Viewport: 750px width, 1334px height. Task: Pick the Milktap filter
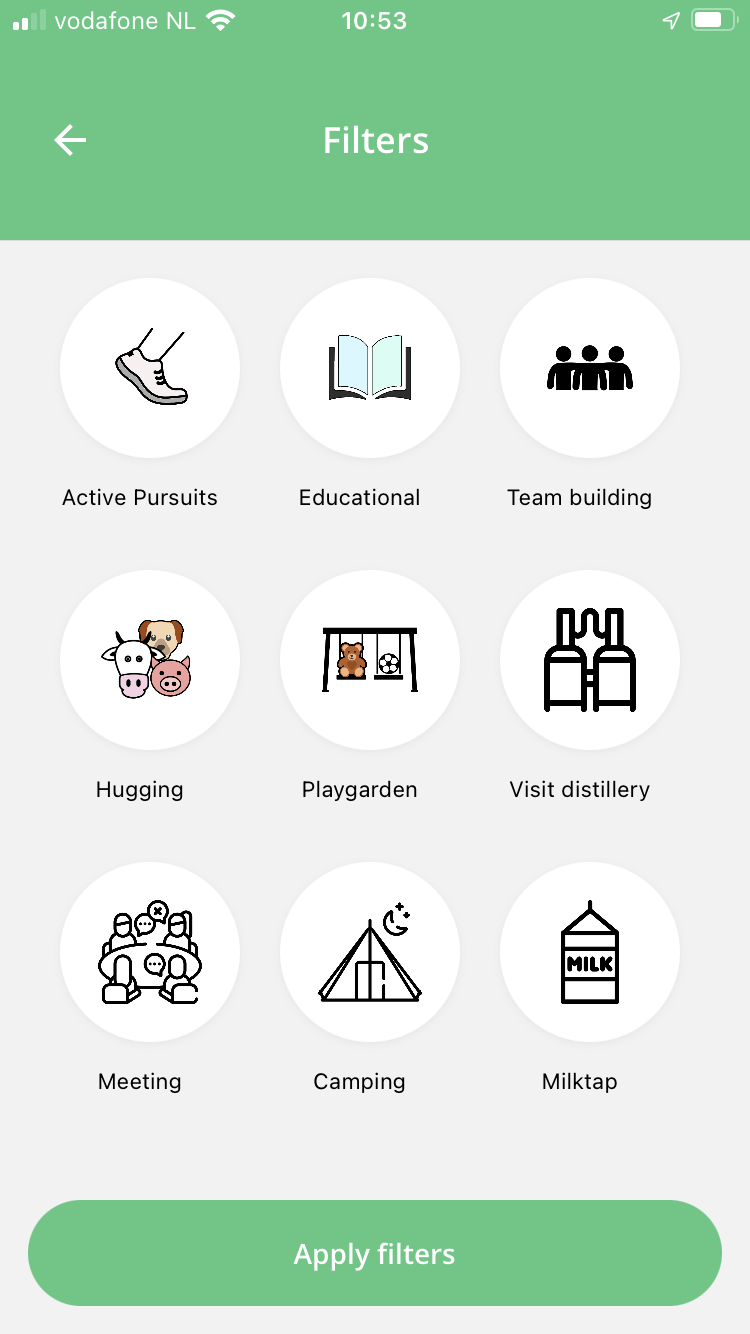click(x=590, y=952)
